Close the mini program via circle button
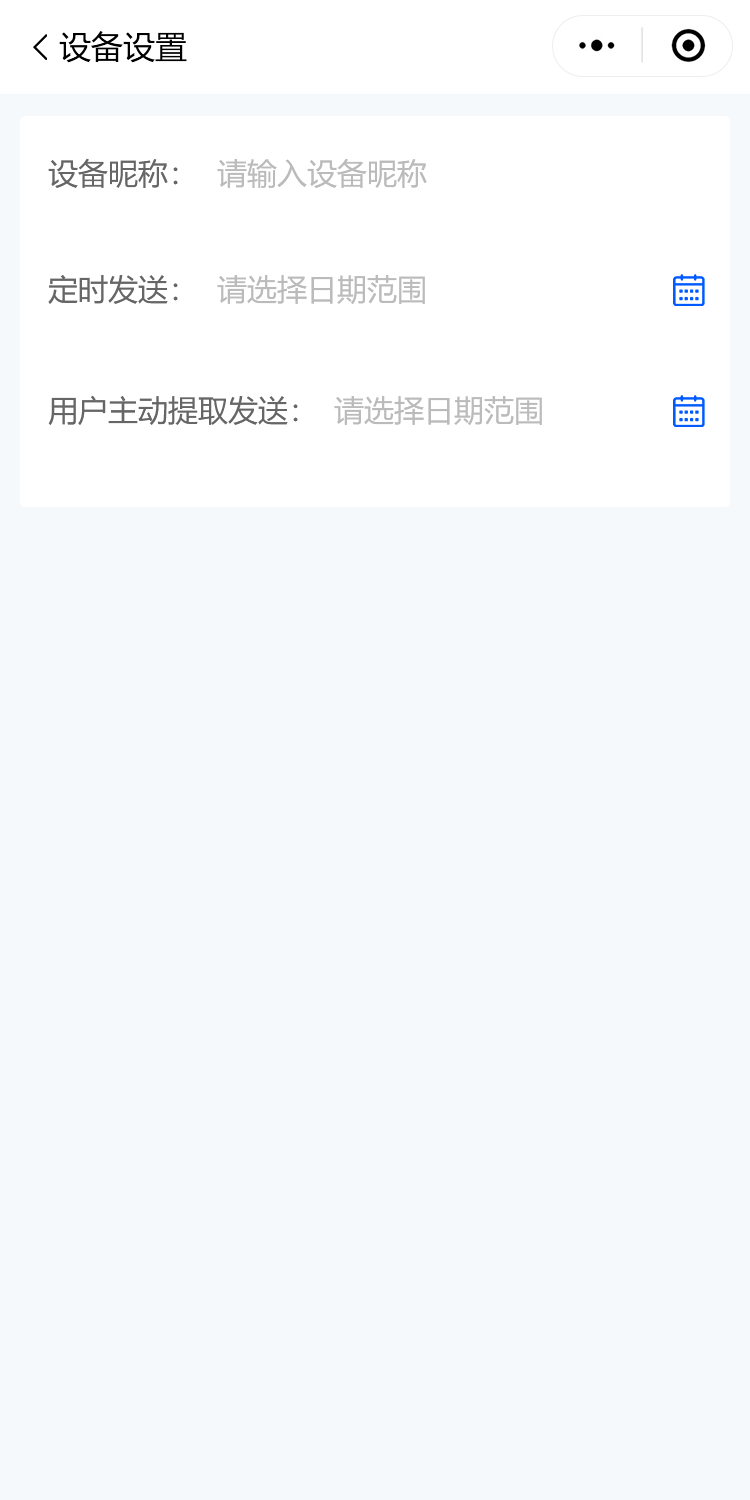The height and width of the screenshot is (1500, 750). 688,46
